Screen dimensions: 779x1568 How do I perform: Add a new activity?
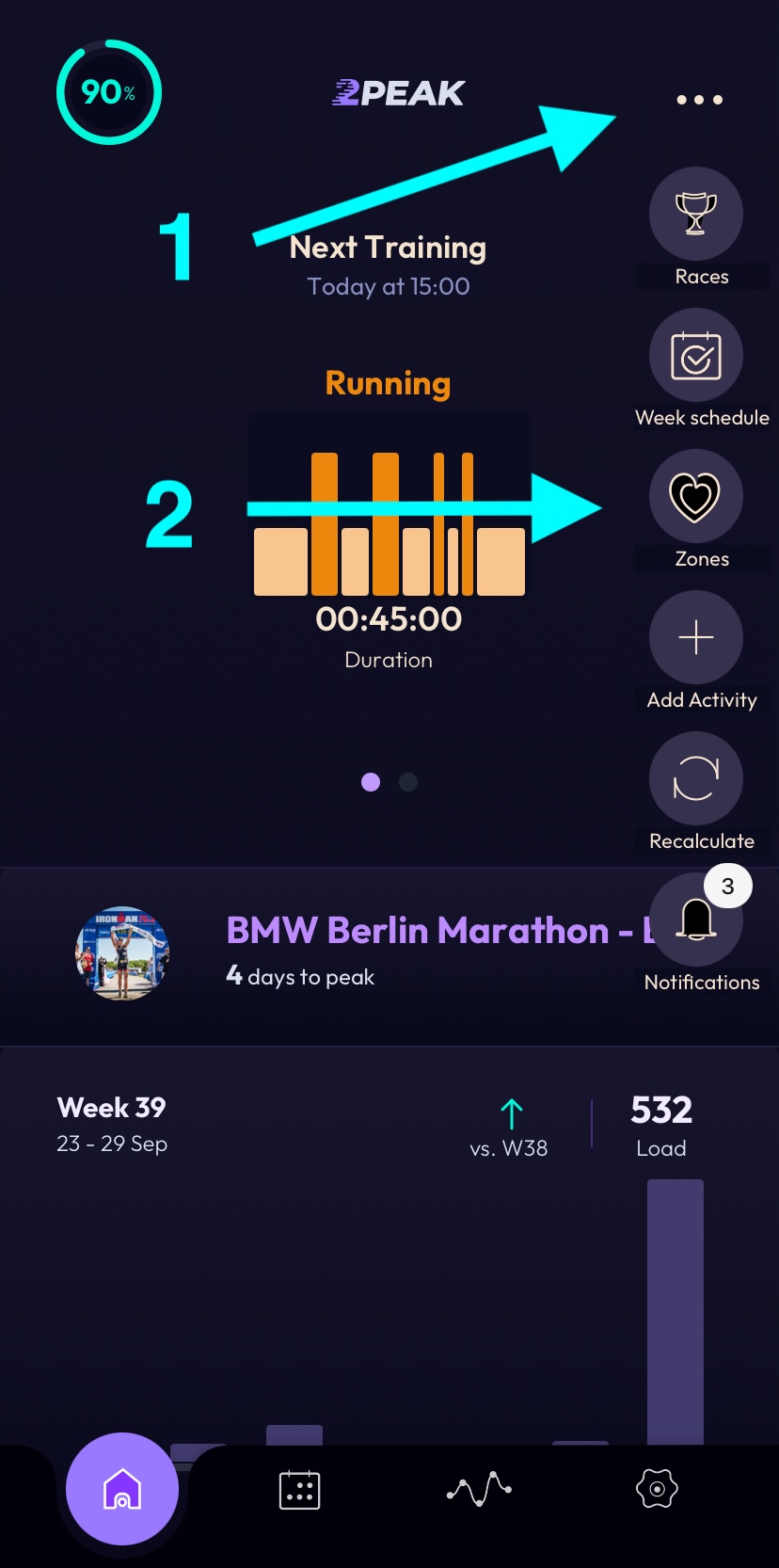pyautogui.click(x=696, y=638)
